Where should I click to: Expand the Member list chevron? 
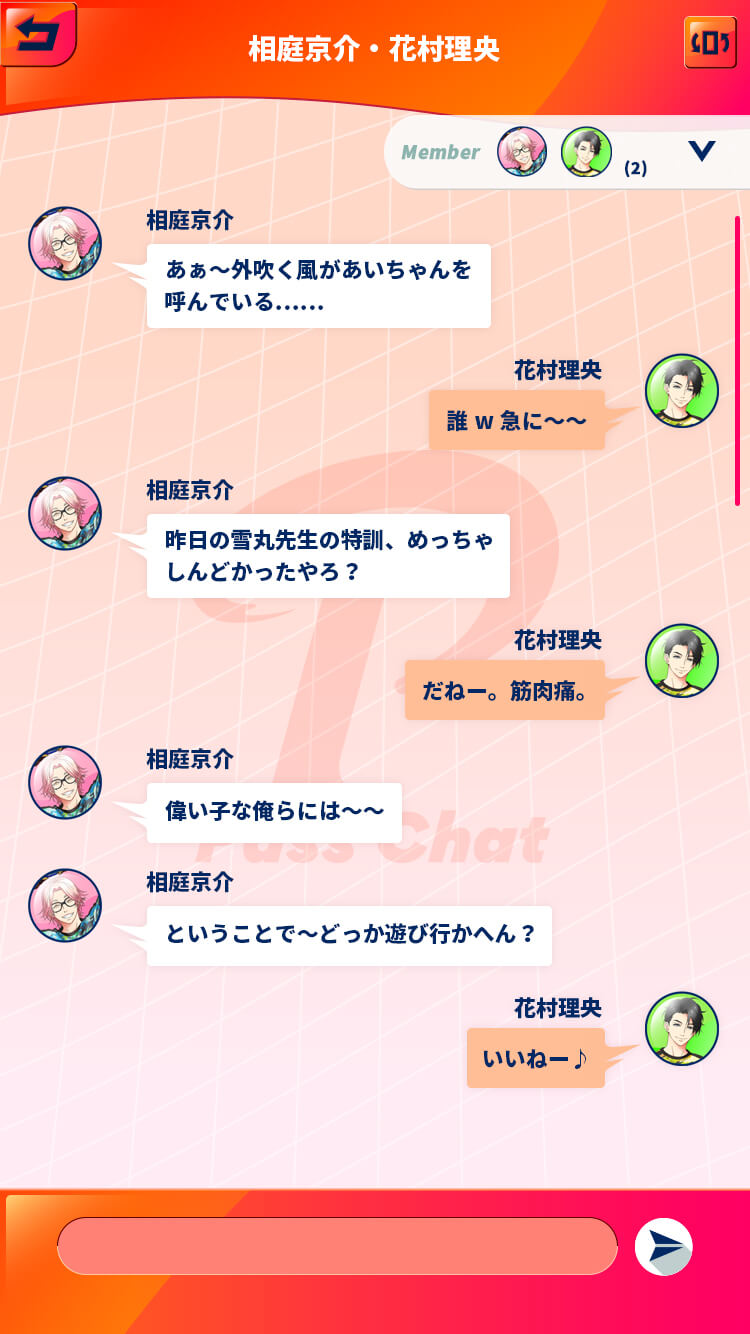point(702,152)
